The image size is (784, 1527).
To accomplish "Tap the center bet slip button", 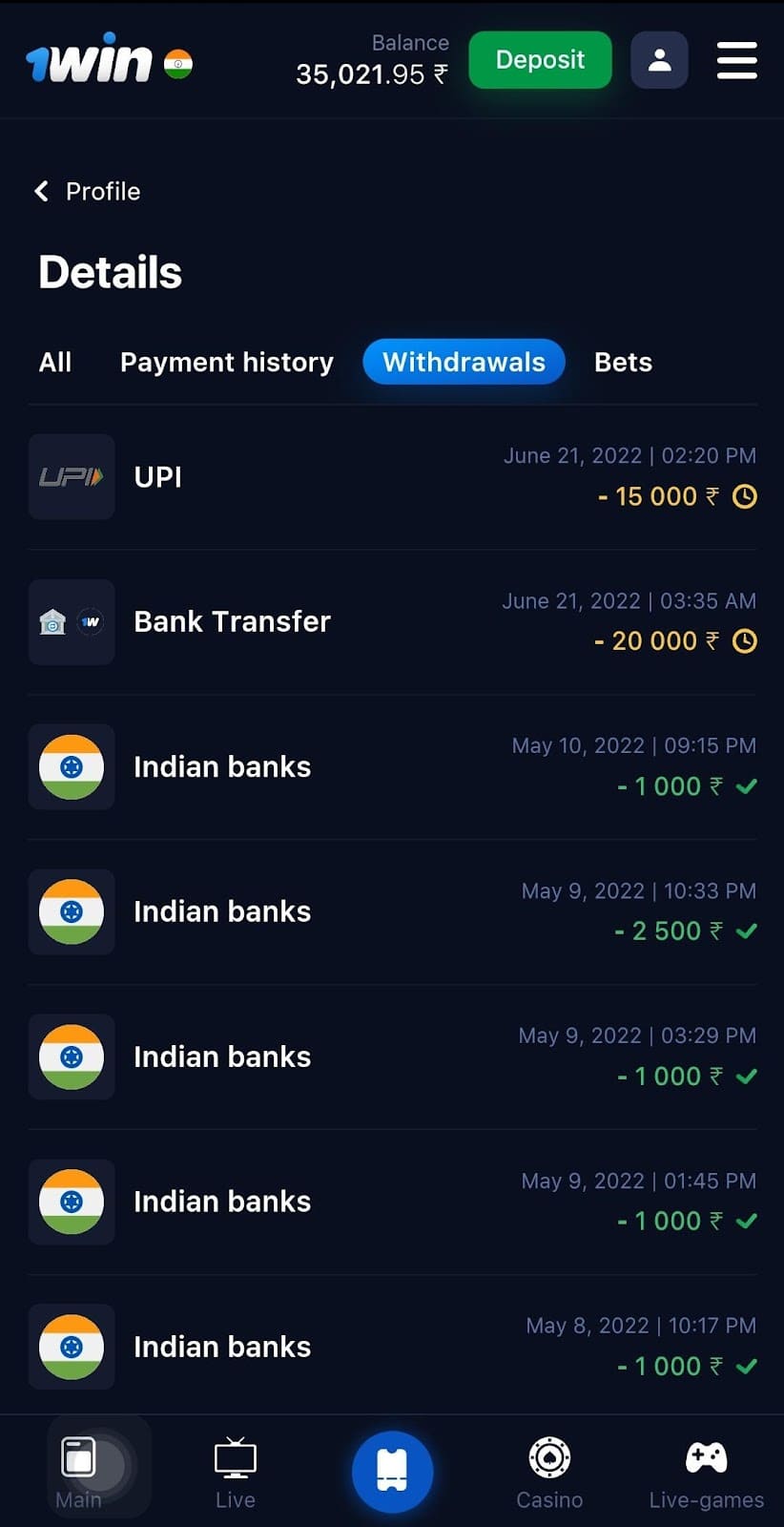I will pos(392,1472).
